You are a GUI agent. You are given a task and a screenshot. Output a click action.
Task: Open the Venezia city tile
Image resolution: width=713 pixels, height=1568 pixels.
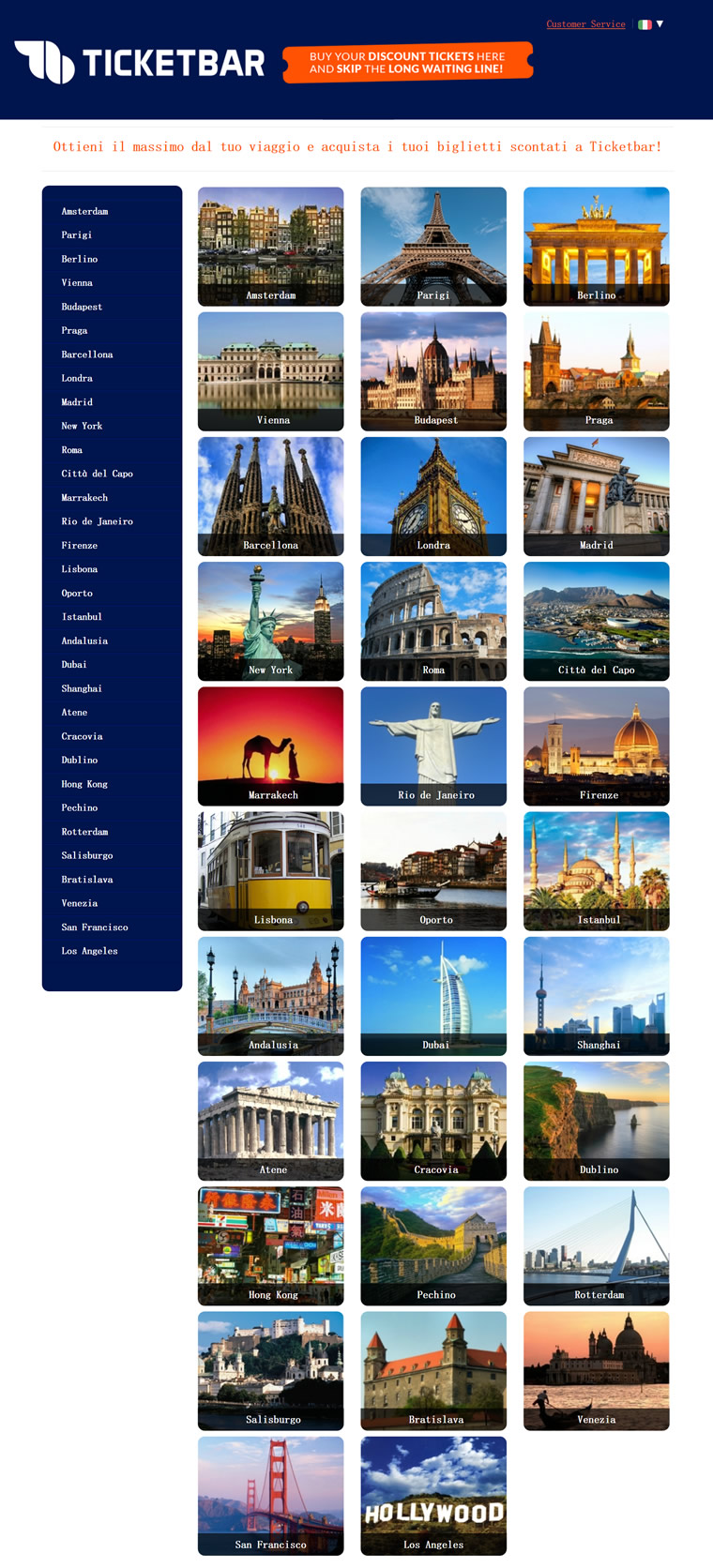[x=596, y=1370]
